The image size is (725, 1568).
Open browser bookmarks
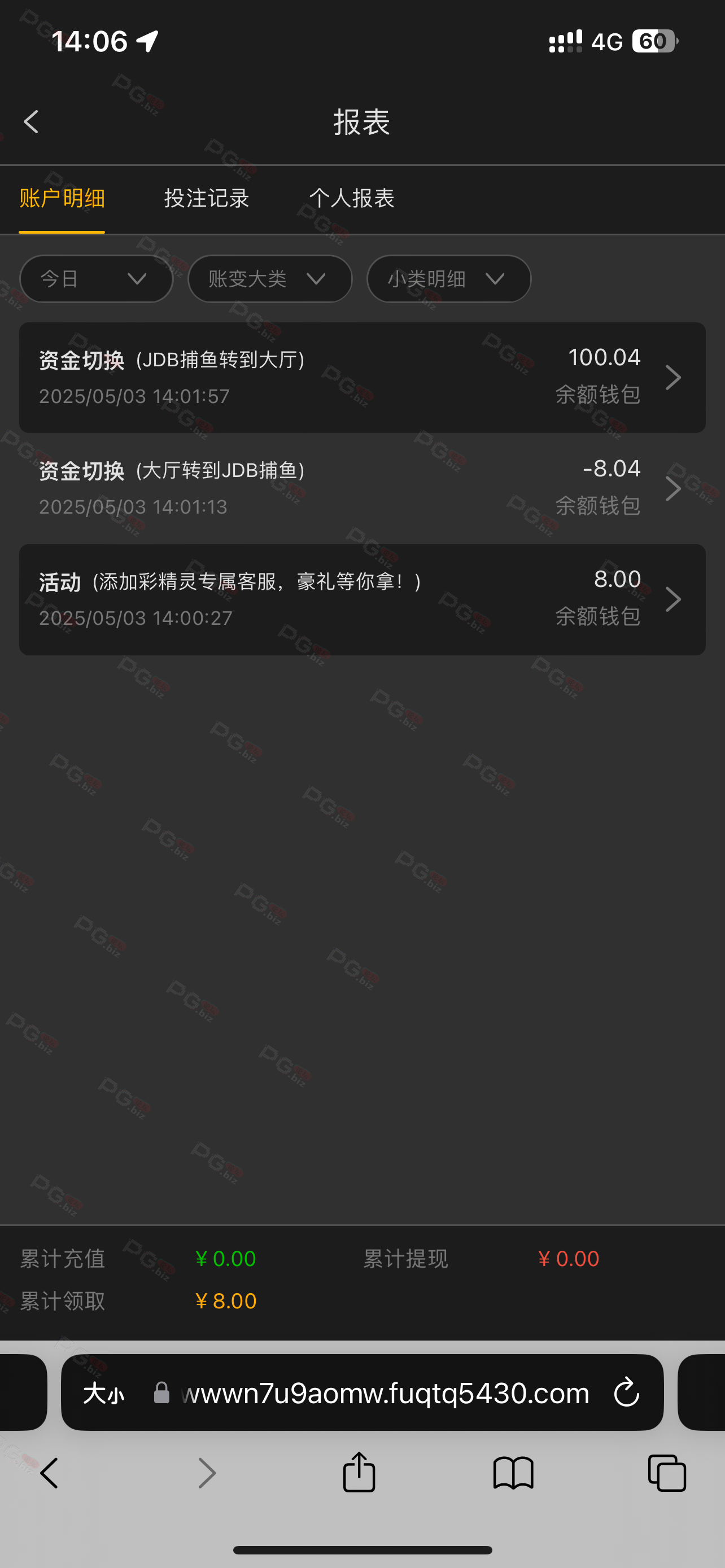pos(513,1473)
